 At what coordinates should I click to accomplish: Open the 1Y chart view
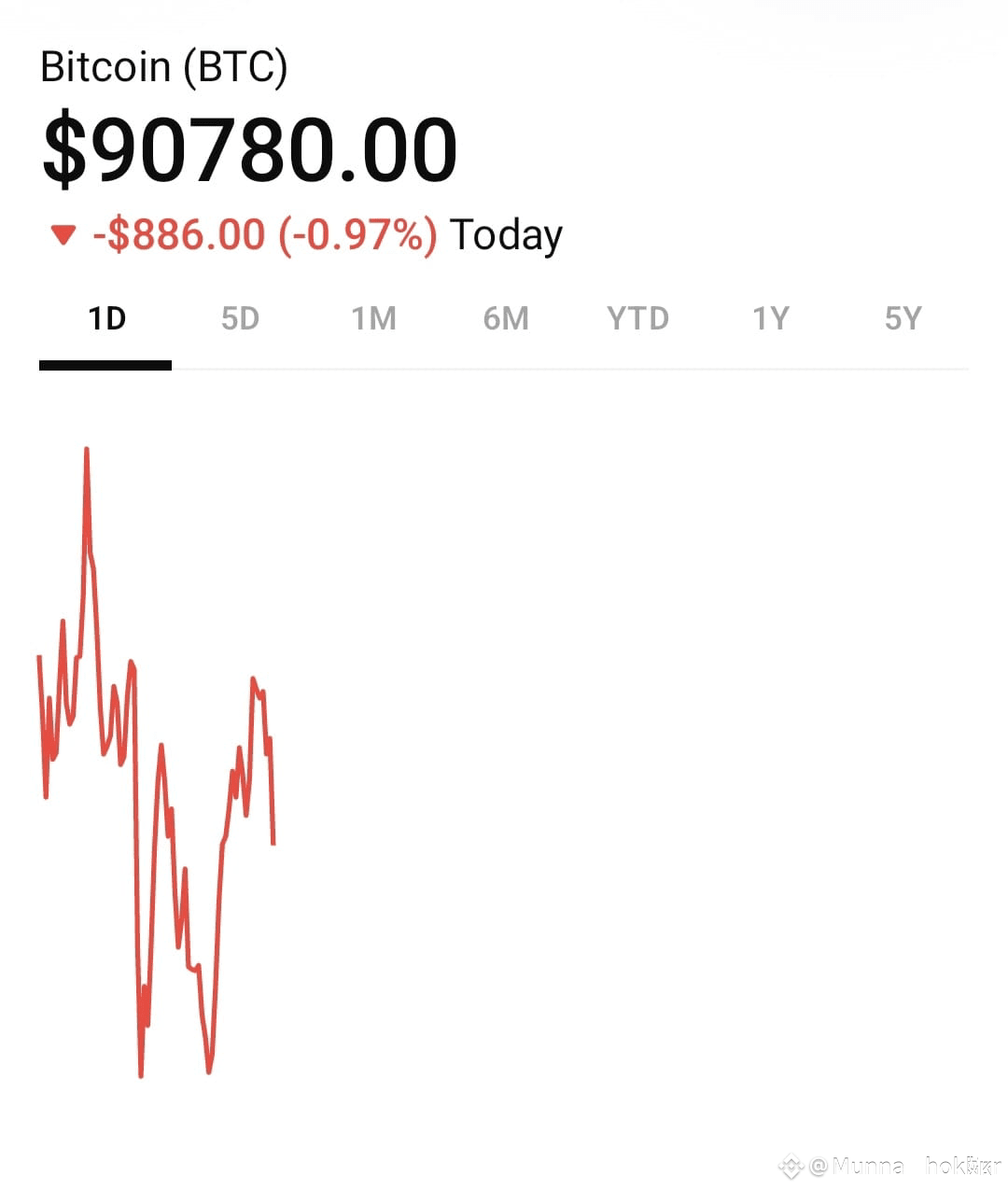point(771,319)
